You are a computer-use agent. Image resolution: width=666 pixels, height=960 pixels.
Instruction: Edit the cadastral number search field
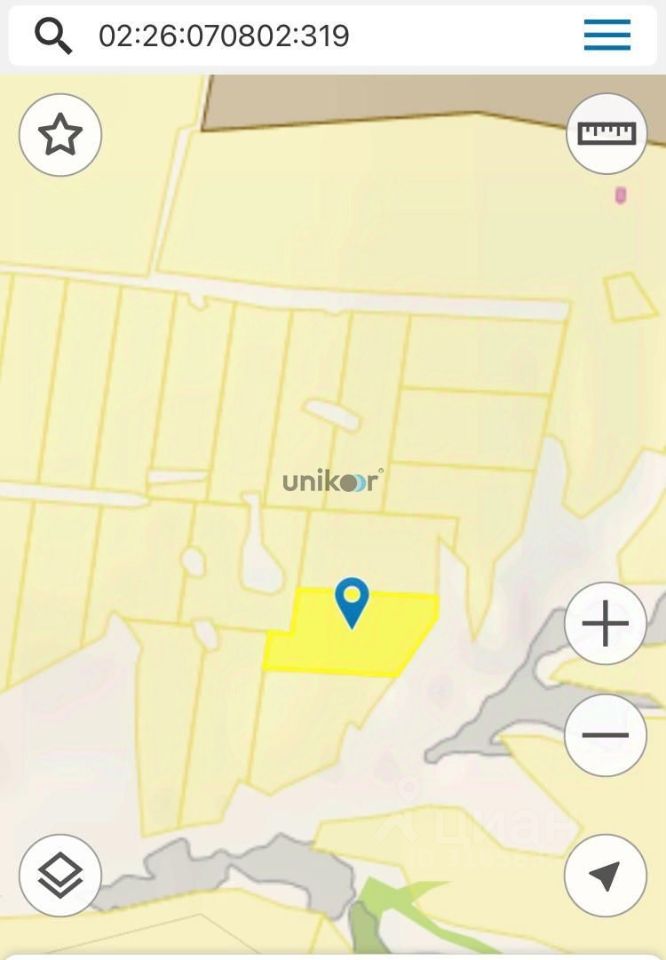point(300,36)
